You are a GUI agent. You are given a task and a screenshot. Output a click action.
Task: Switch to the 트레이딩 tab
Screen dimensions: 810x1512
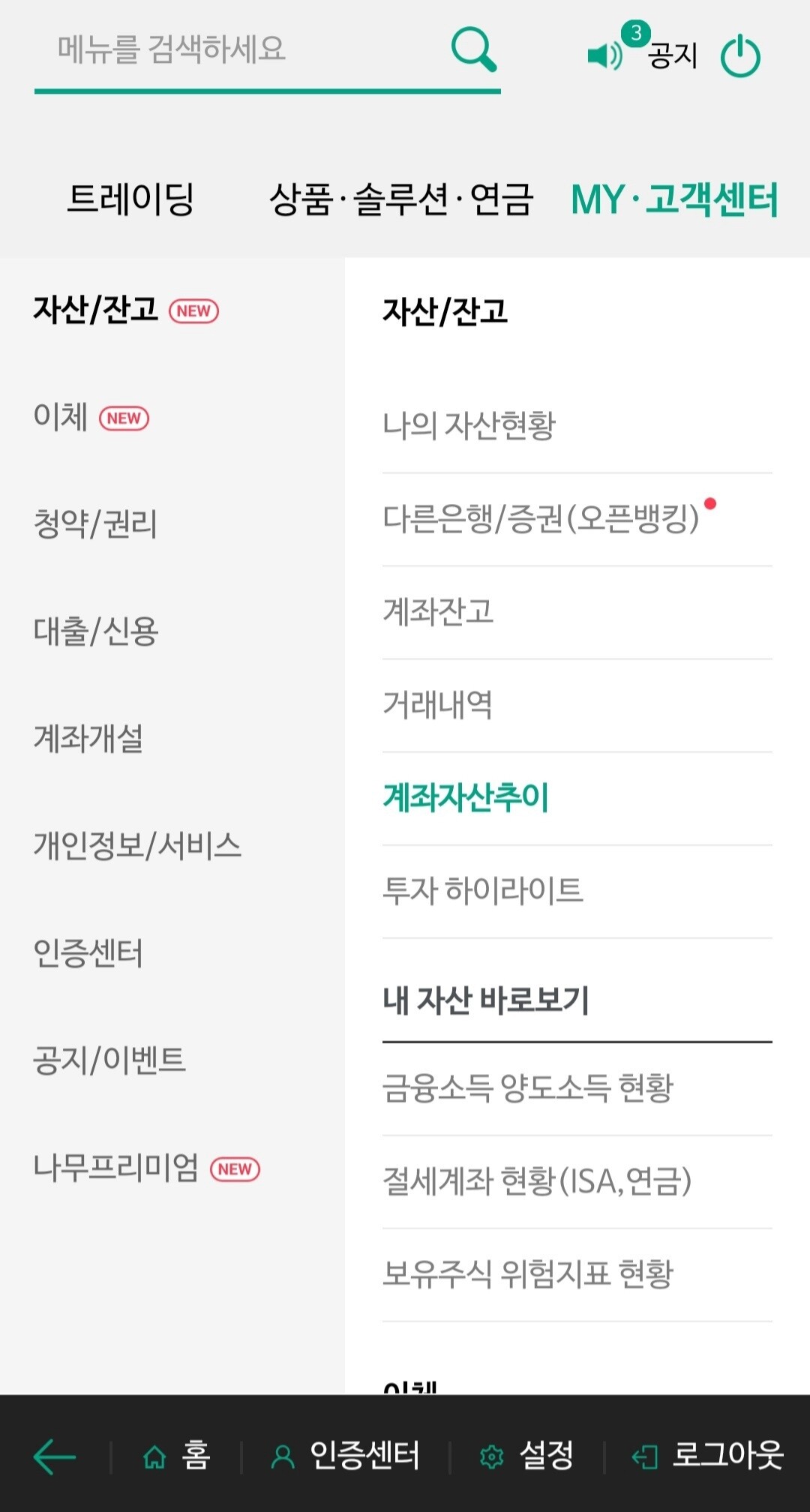pos(131,199)
